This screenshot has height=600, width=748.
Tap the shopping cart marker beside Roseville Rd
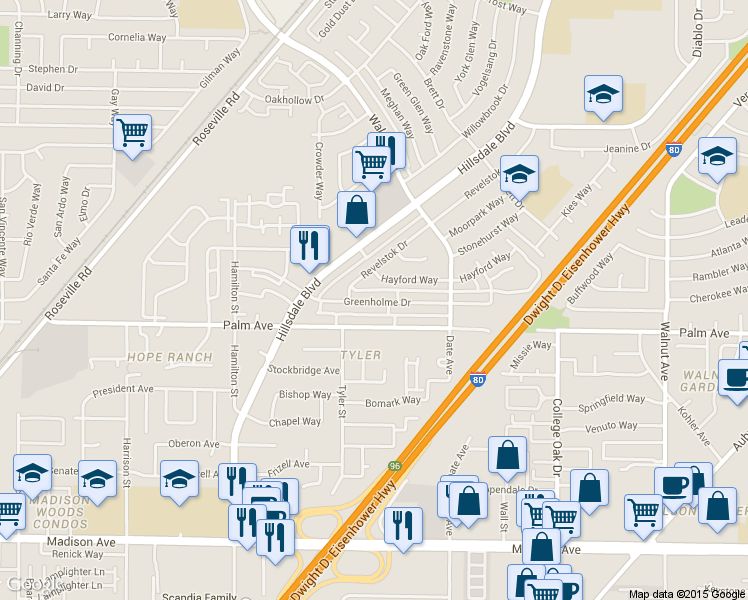point(133,132)
